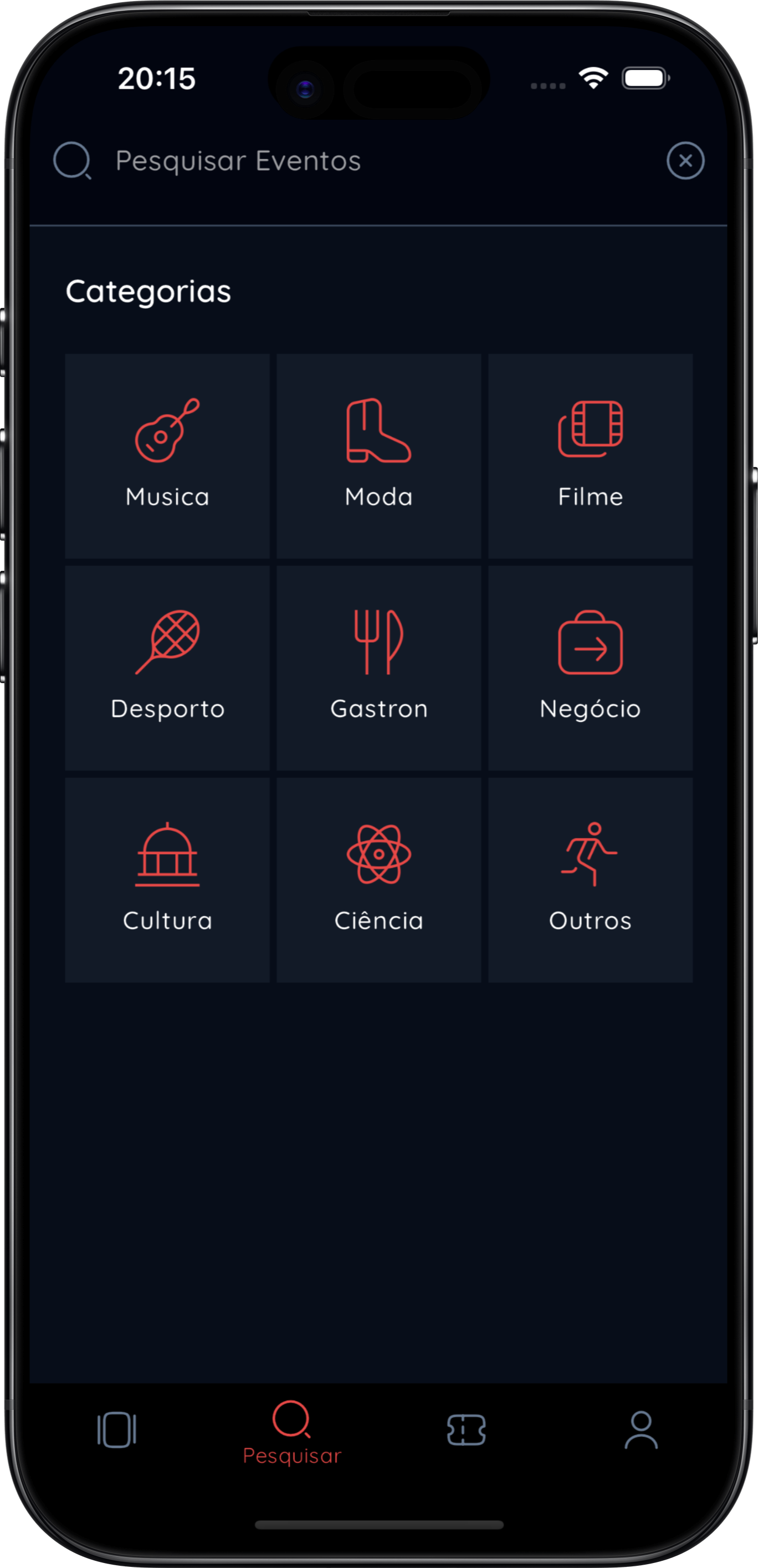
Task: Tap the Outros running figure icon
Action: [x=590, y=854]
